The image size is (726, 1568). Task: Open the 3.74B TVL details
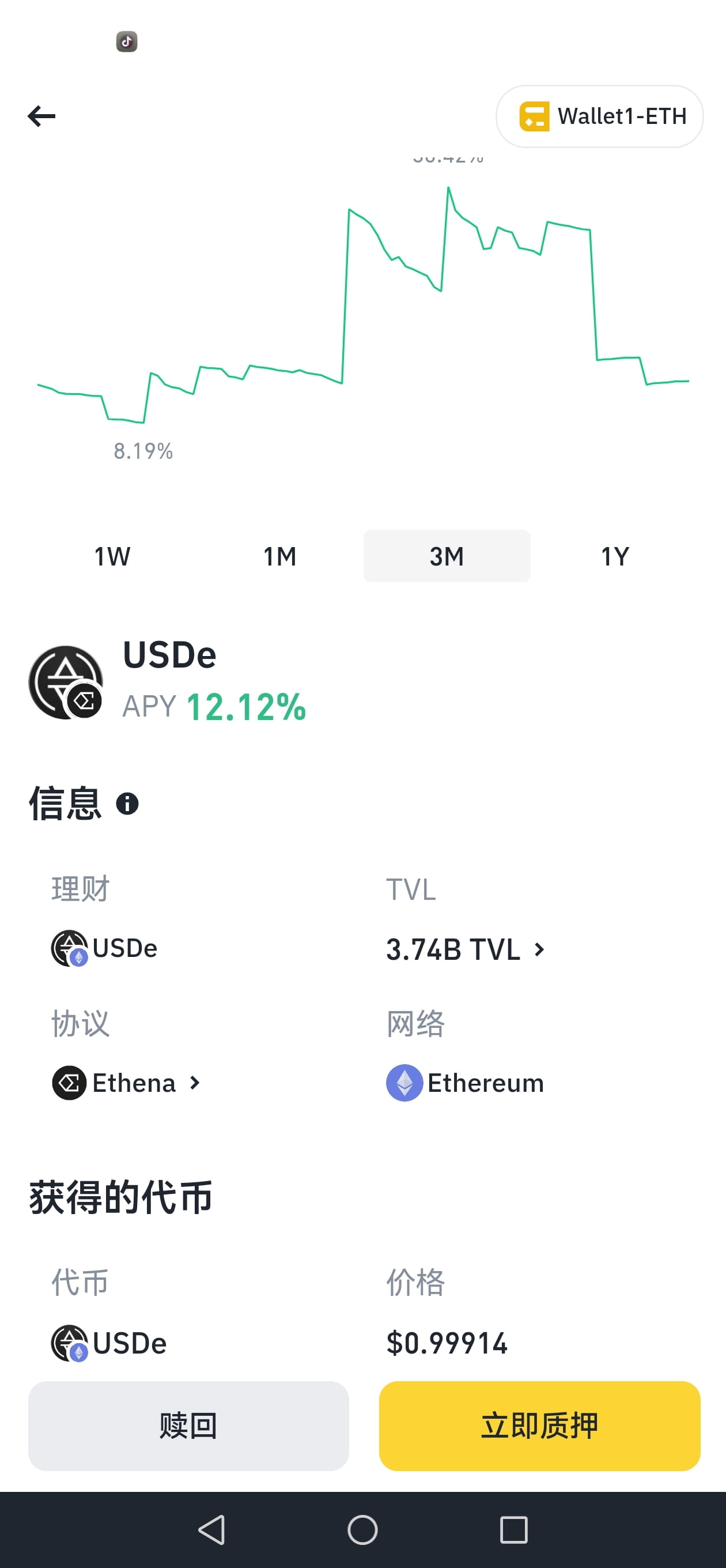[466, 949]
